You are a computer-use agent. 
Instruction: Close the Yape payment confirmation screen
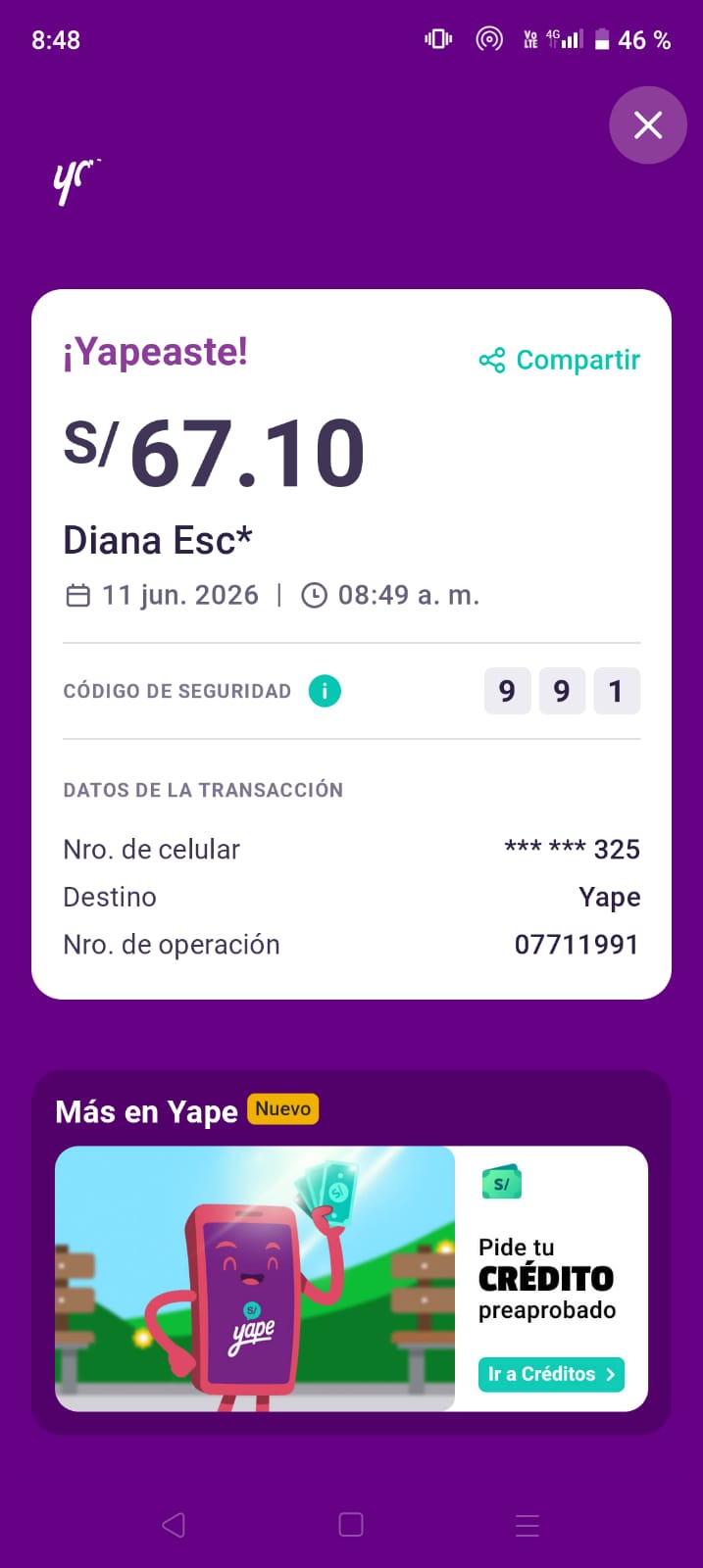tap(647, 125)
